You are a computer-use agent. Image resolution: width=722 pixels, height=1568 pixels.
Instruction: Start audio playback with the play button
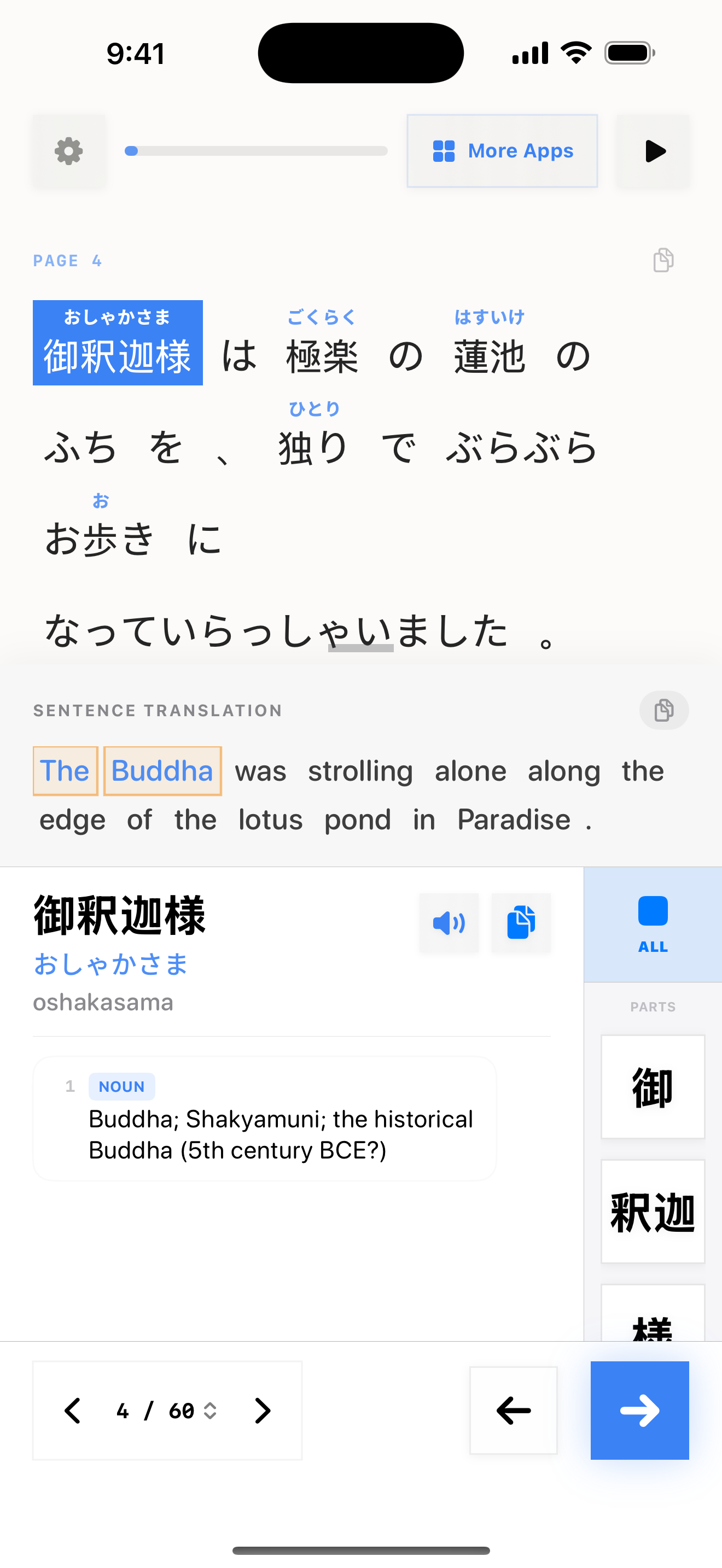654,151
